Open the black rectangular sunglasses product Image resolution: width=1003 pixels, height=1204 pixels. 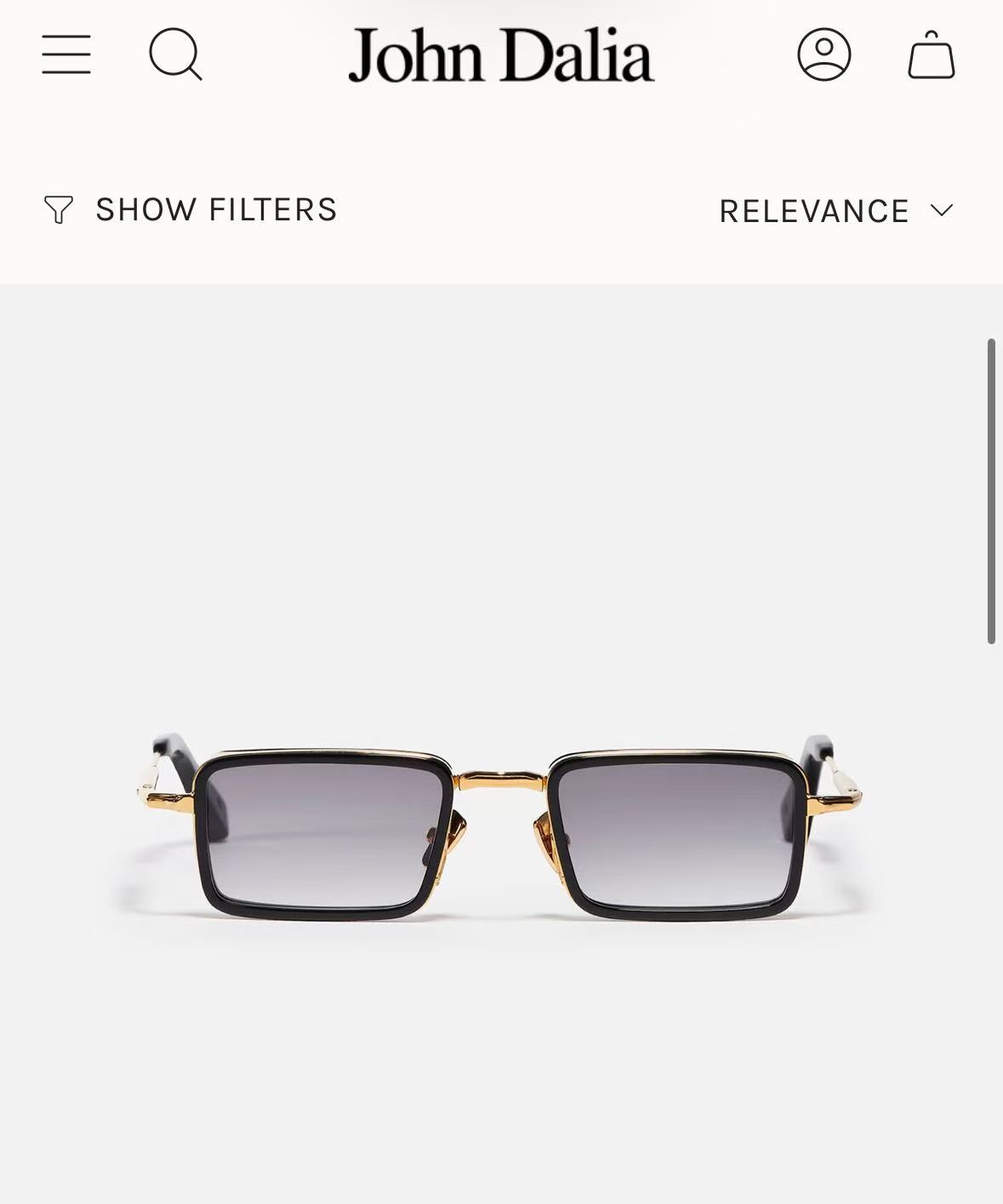click(499, 825)
